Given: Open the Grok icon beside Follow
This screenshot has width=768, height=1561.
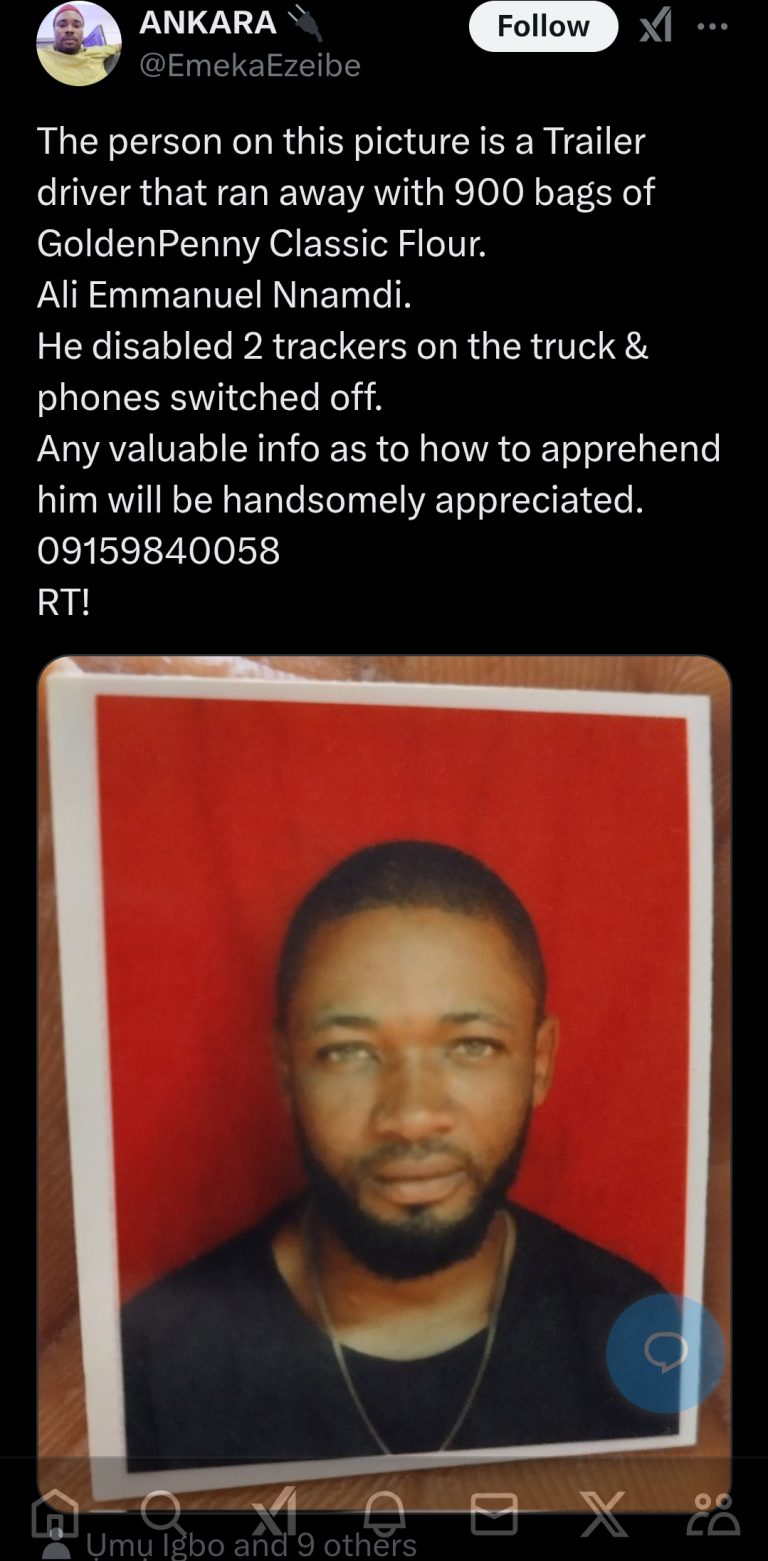Looking at the screenshot, I should 656,26.
